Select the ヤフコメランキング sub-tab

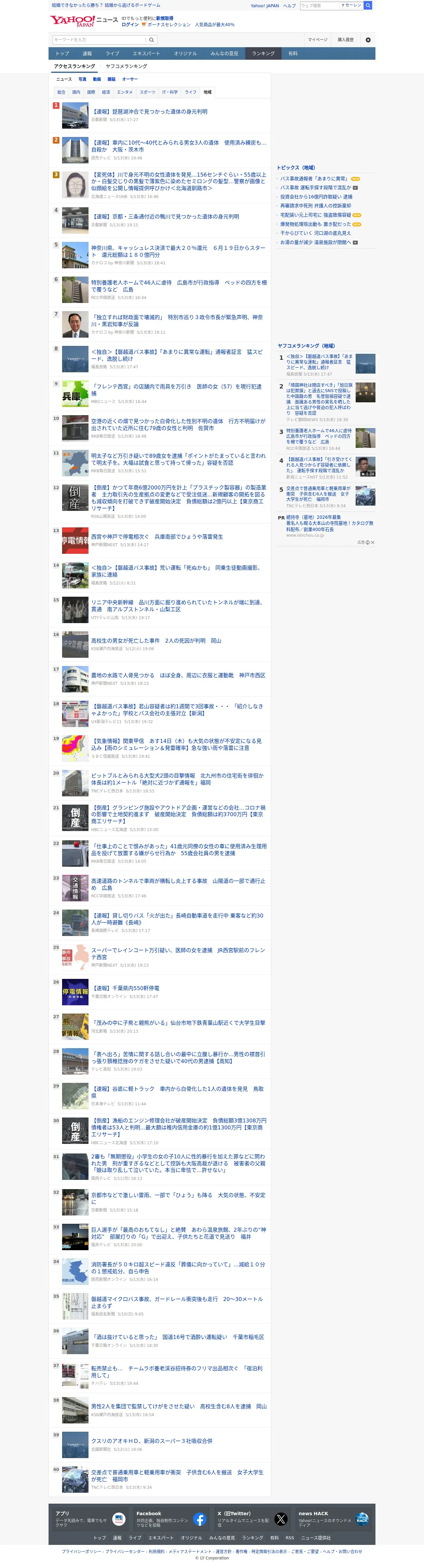tap(126, 66)
